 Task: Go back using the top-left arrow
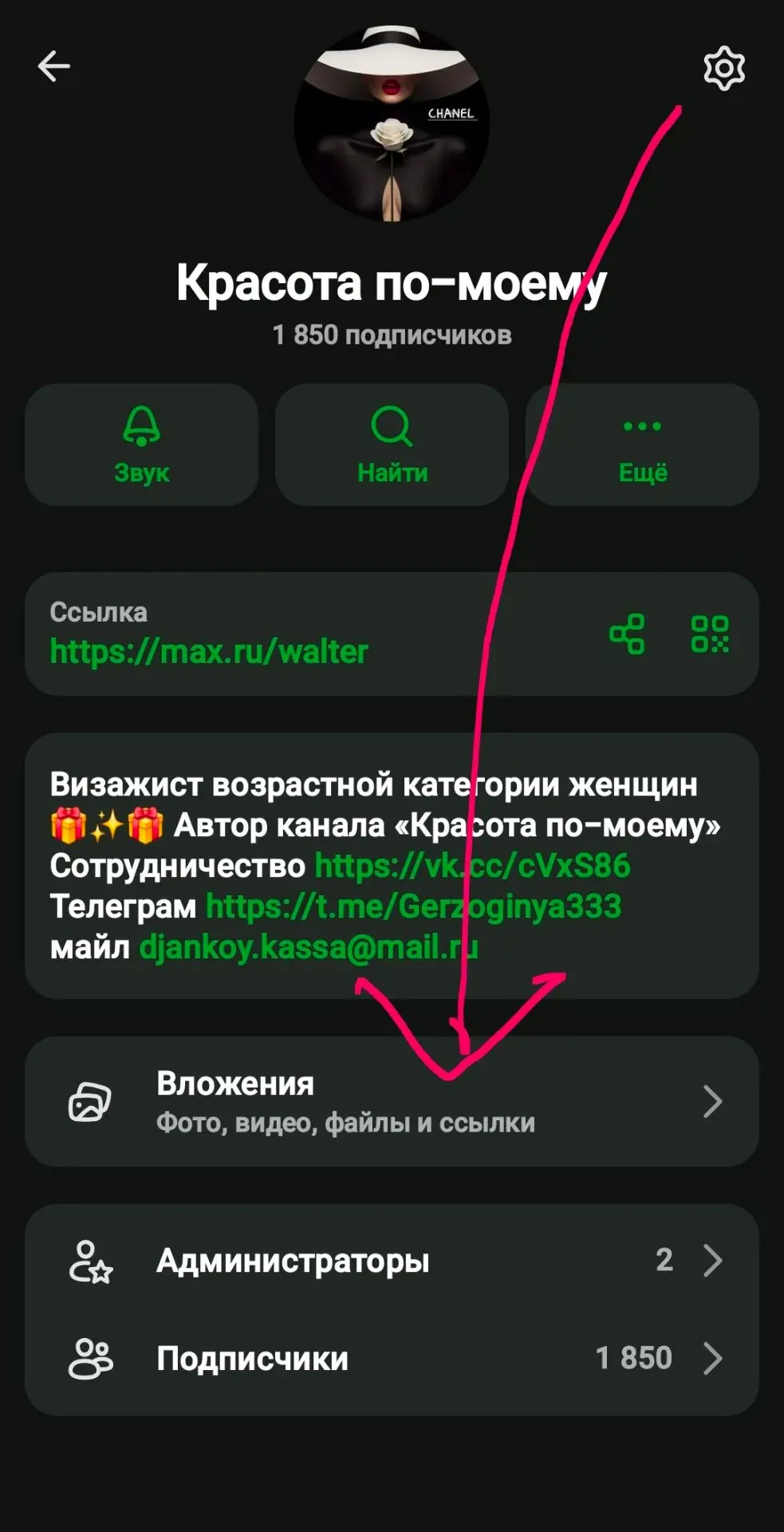(x=54, y=66)
